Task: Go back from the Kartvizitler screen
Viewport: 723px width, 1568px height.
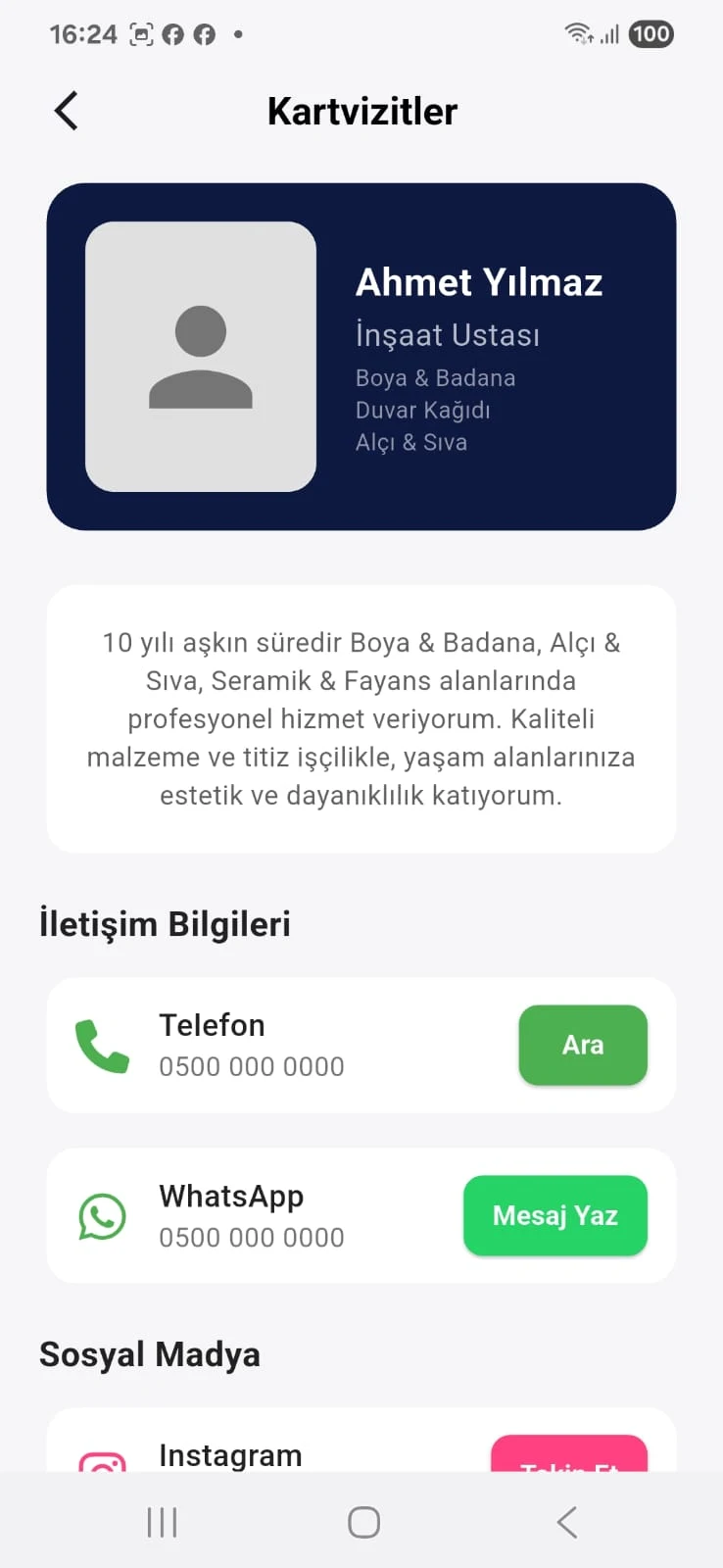Action: (67, 111)
